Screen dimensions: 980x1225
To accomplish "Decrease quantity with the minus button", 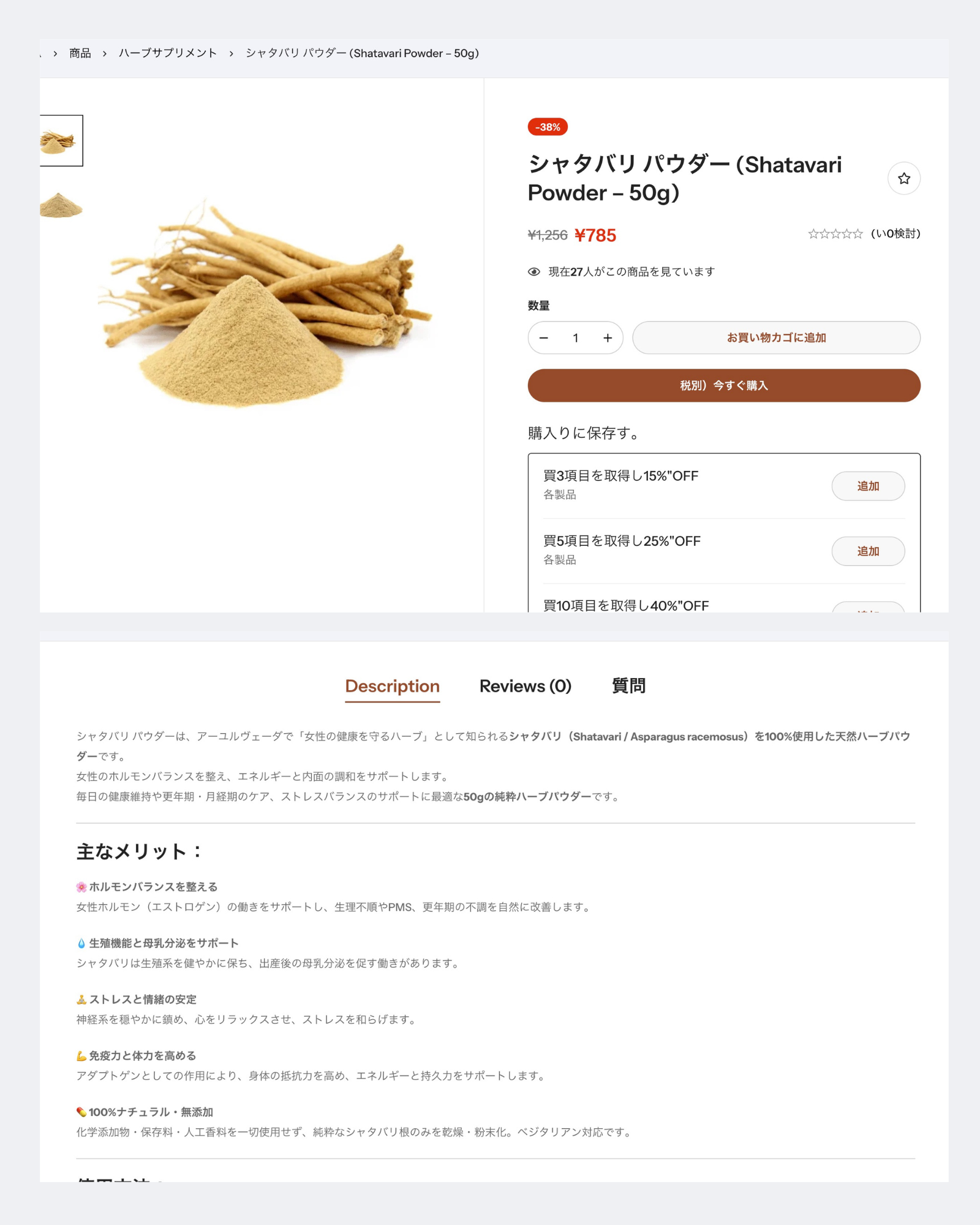I will pyautogui.click(x=544, y=338).
